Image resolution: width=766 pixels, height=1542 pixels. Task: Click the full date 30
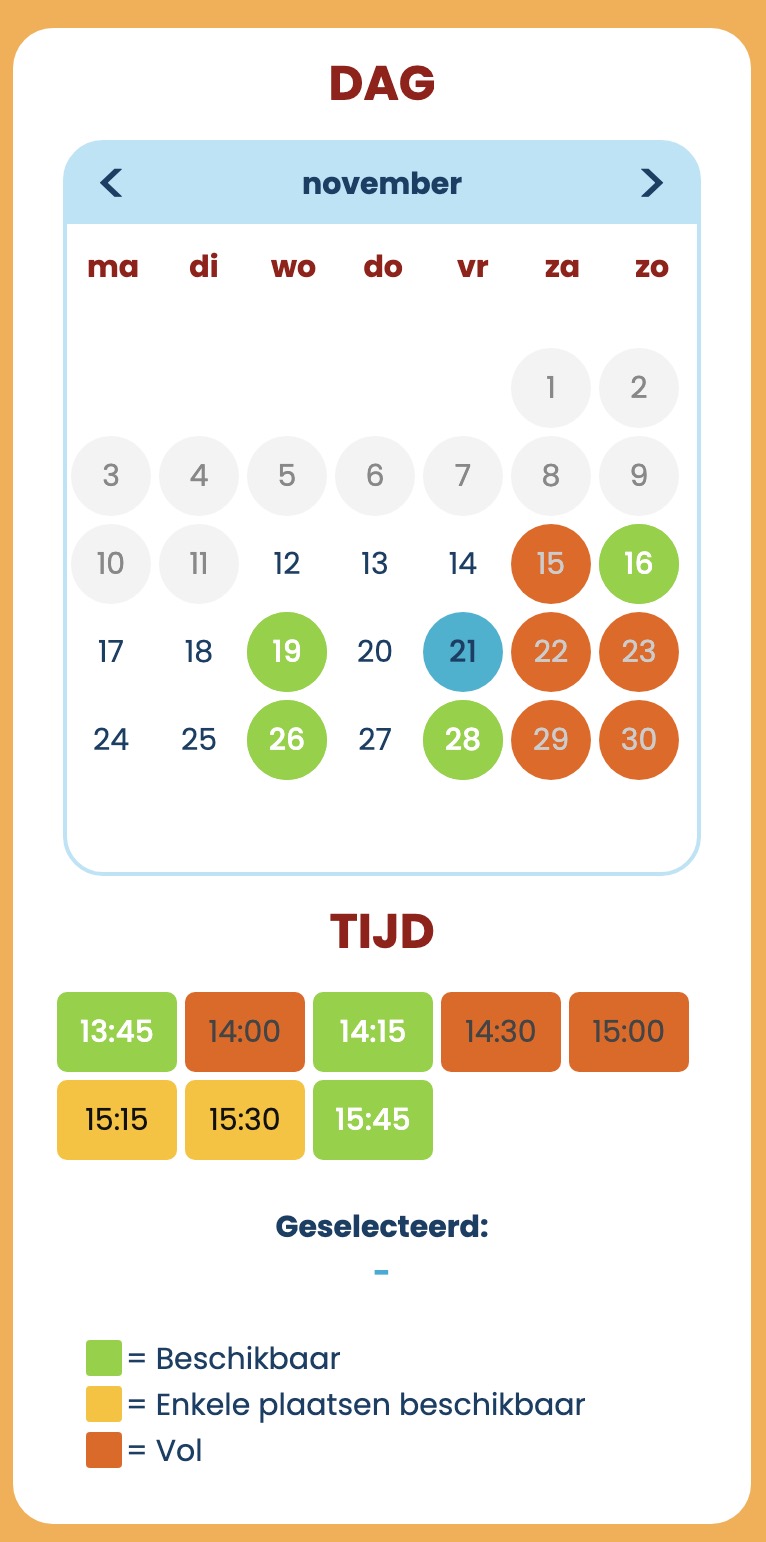[x=638, y=740]
